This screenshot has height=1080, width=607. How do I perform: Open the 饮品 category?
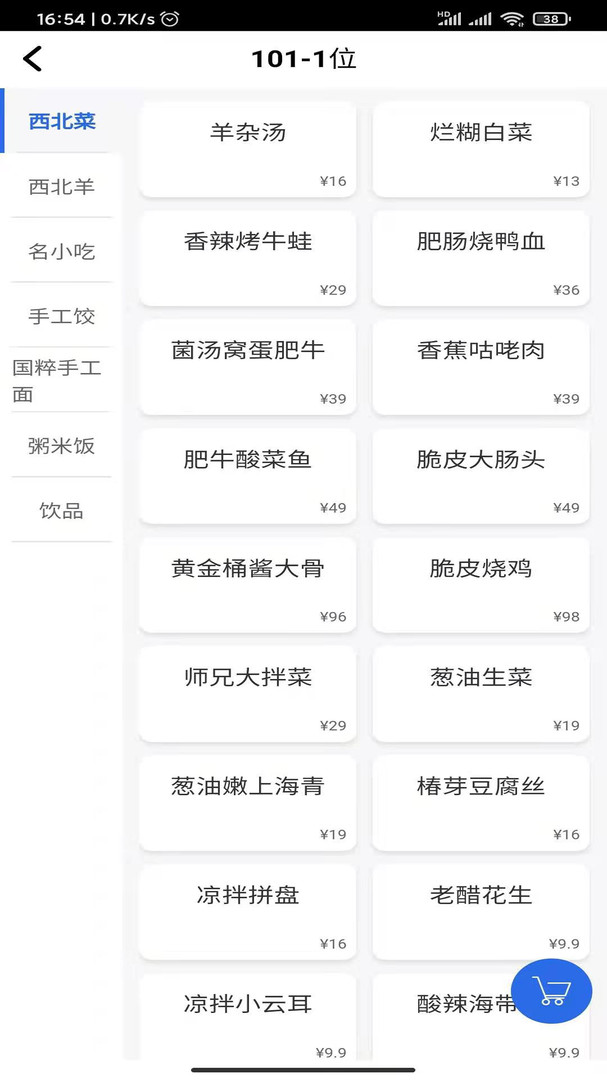[x=61, y=511]
